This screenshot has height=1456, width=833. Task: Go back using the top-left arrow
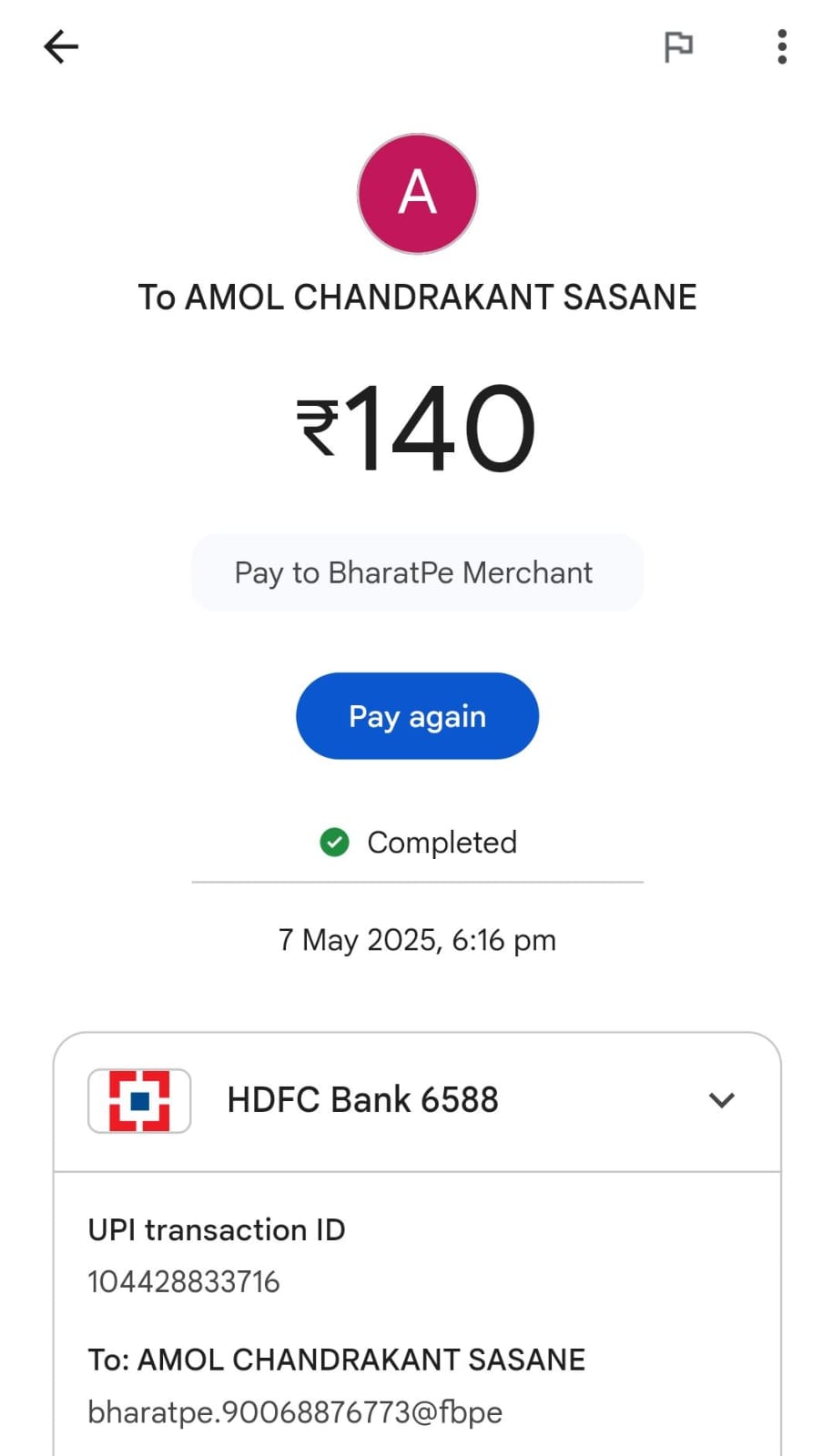coord(61,46)
